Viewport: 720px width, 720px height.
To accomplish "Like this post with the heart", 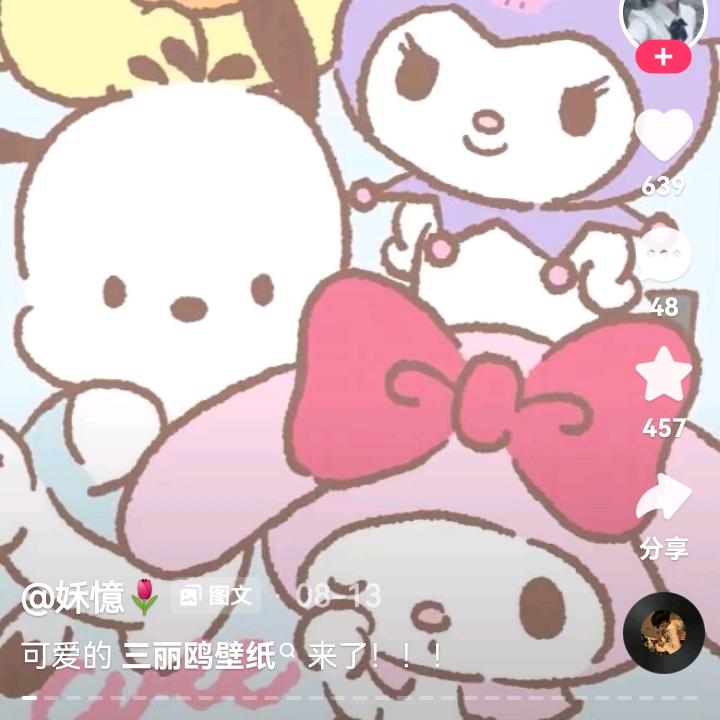I will tap(664, 135).
